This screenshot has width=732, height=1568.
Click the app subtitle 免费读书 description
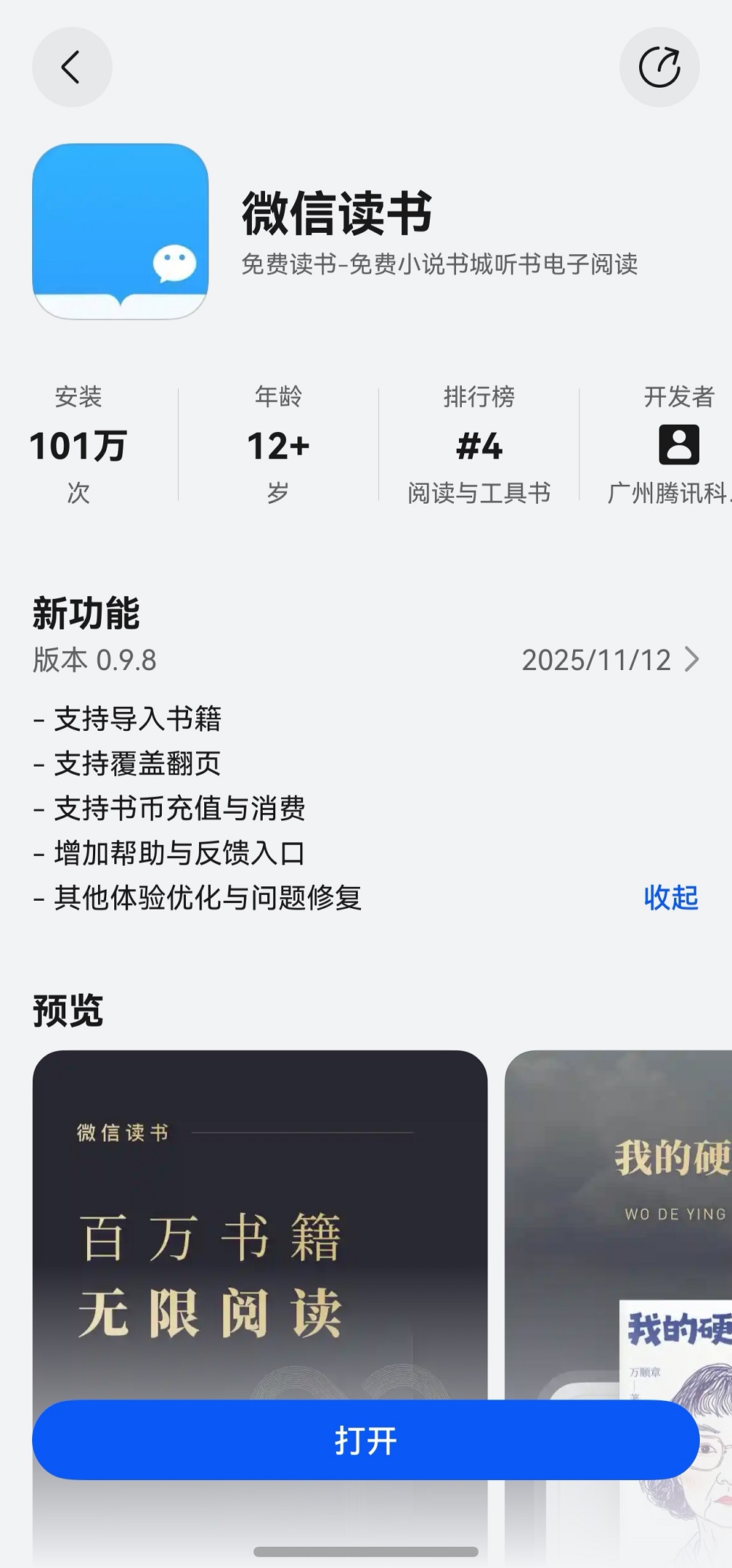(440, 266)
